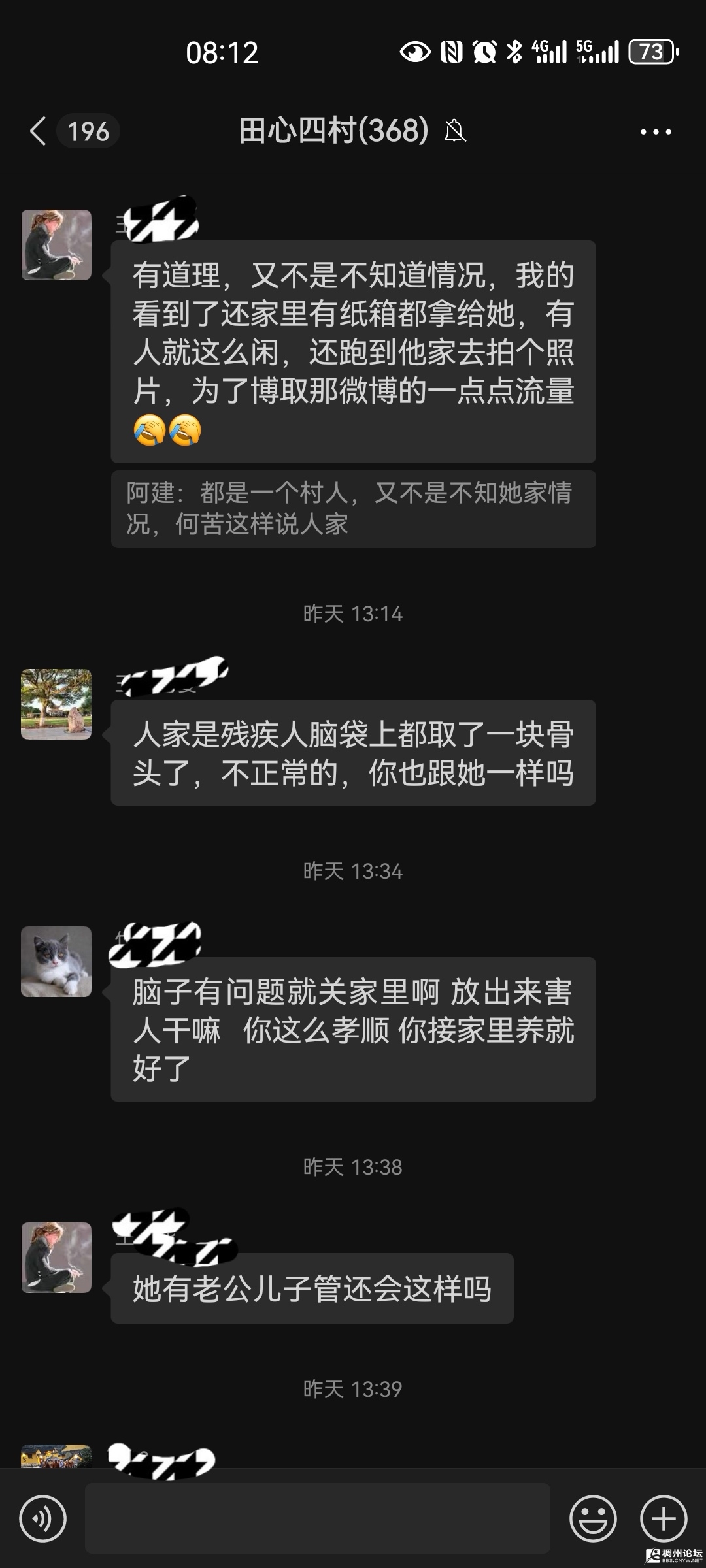Image resolution: width=706 pixels, height=1568 pixels.
Task: Tap the message text input field
Action: pos(317,1518)
